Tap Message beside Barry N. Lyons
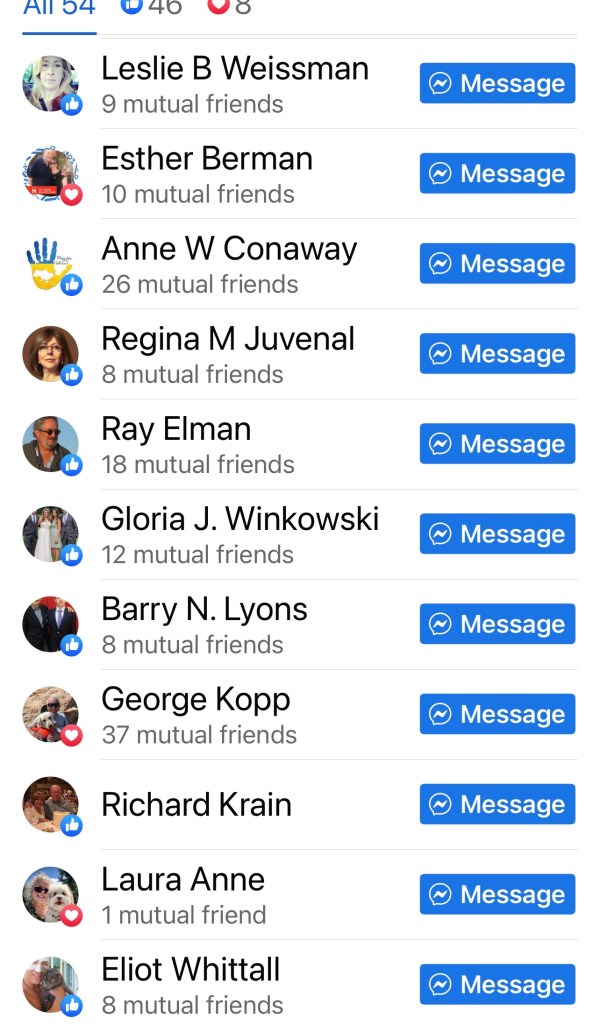 click(497, 624)
